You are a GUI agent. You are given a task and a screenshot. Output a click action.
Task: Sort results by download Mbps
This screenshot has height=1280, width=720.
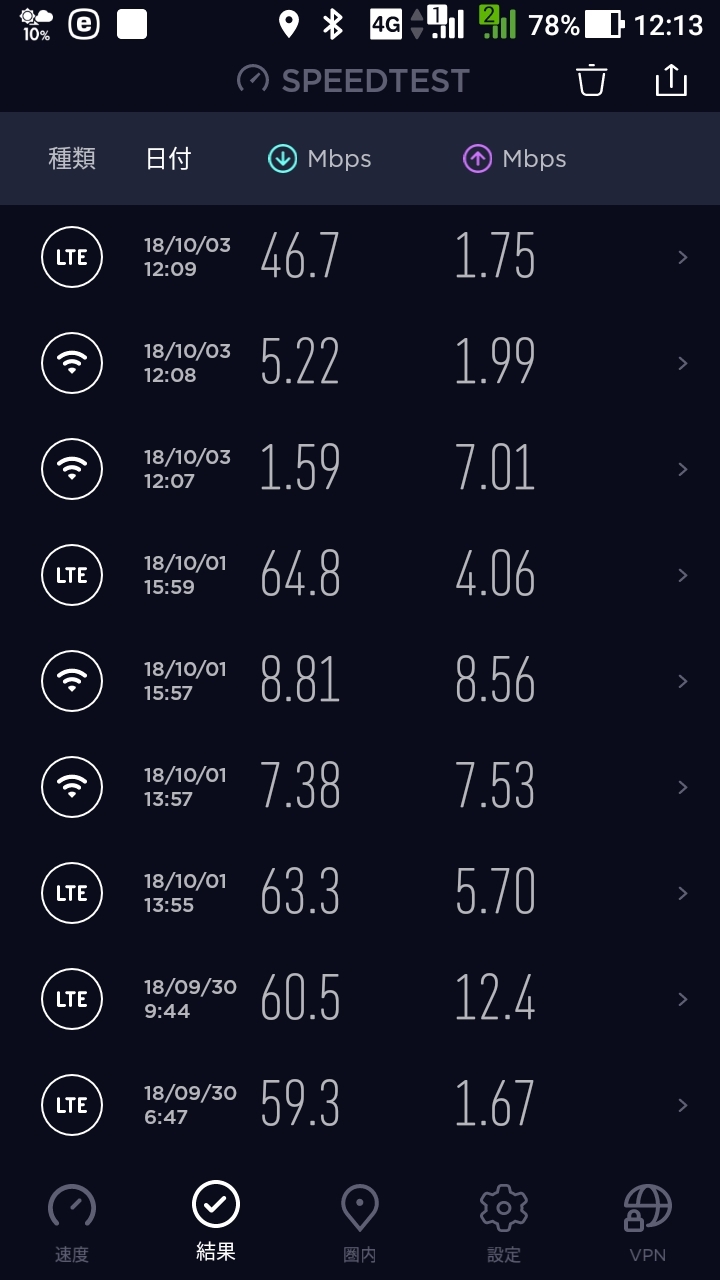319,159
